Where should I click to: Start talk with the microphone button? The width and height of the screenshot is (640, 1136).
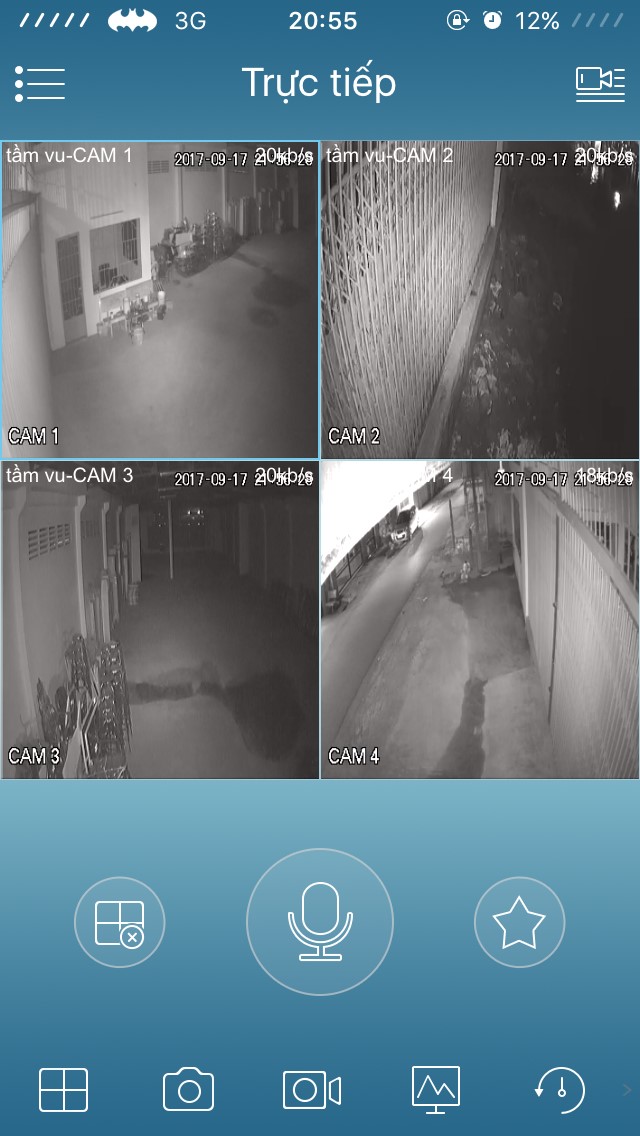[320, 922]
